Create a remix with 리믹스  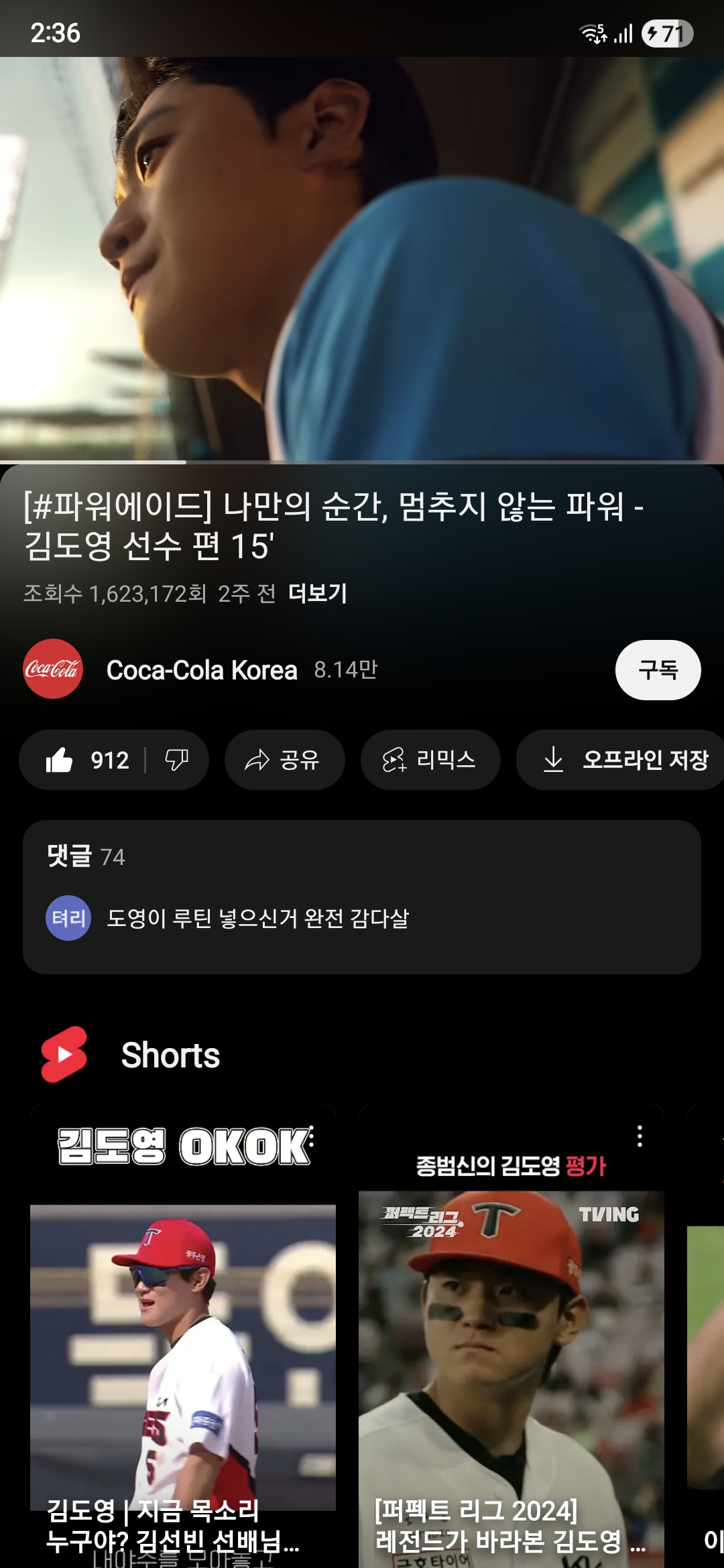coord(430,760)
